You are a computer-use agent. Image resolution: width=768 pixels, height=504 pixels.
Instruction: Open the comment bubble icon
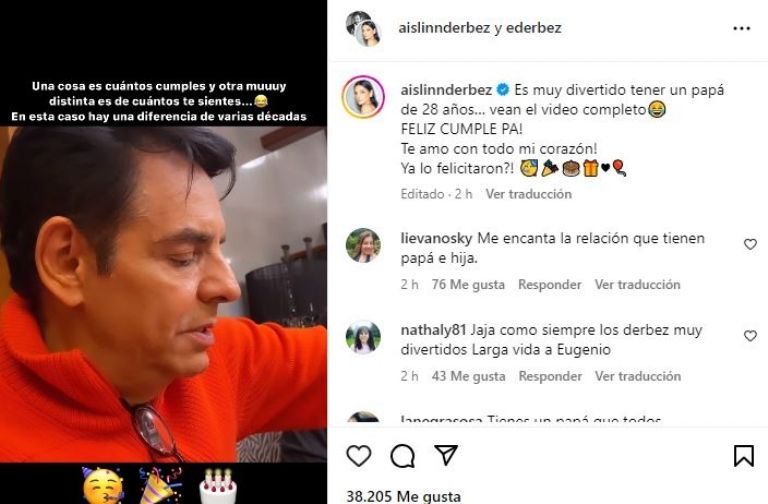click(x=402, y=456)
